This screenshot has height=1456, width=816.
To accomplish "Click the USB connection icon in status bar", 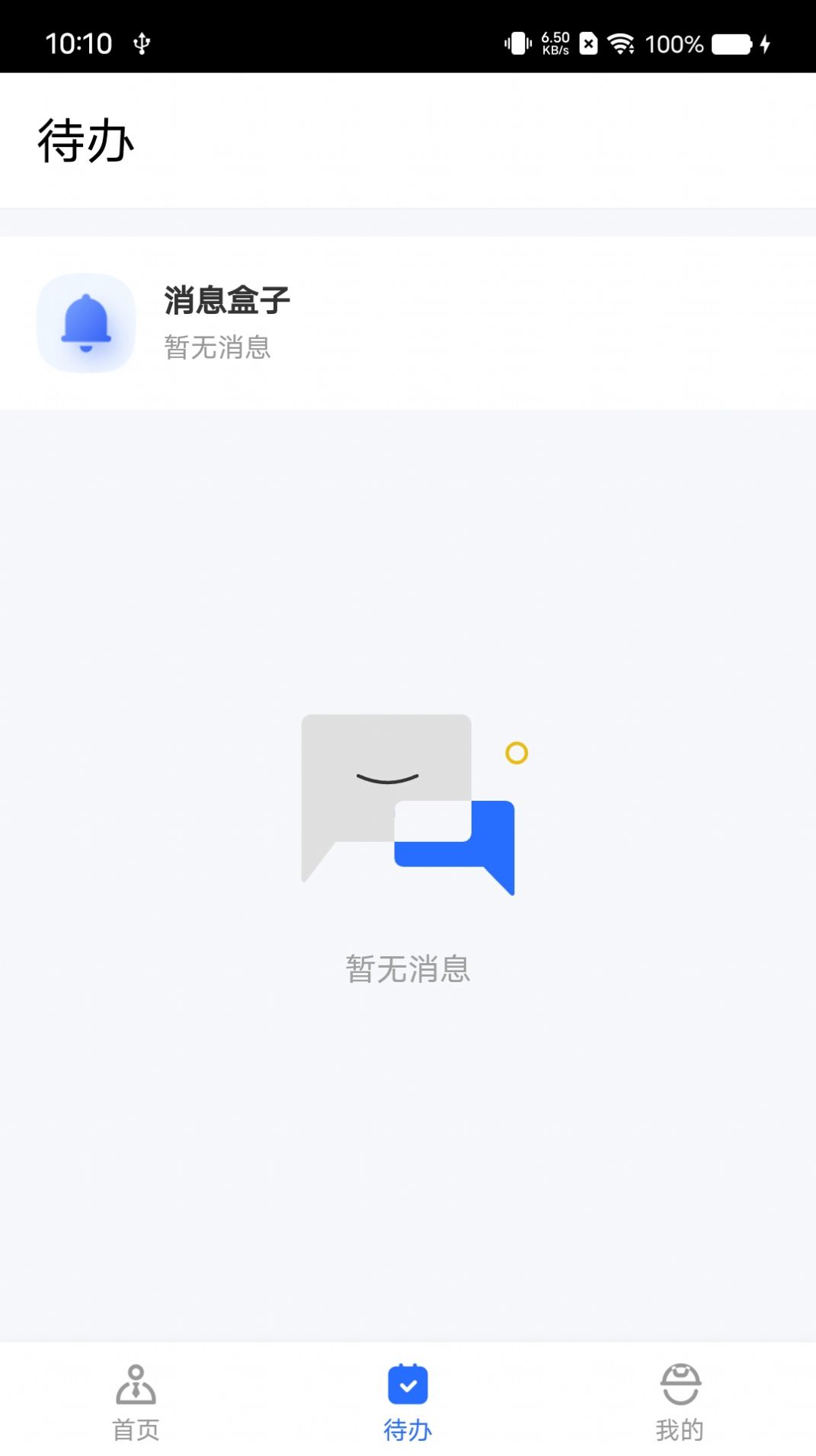I will point(141,43).
